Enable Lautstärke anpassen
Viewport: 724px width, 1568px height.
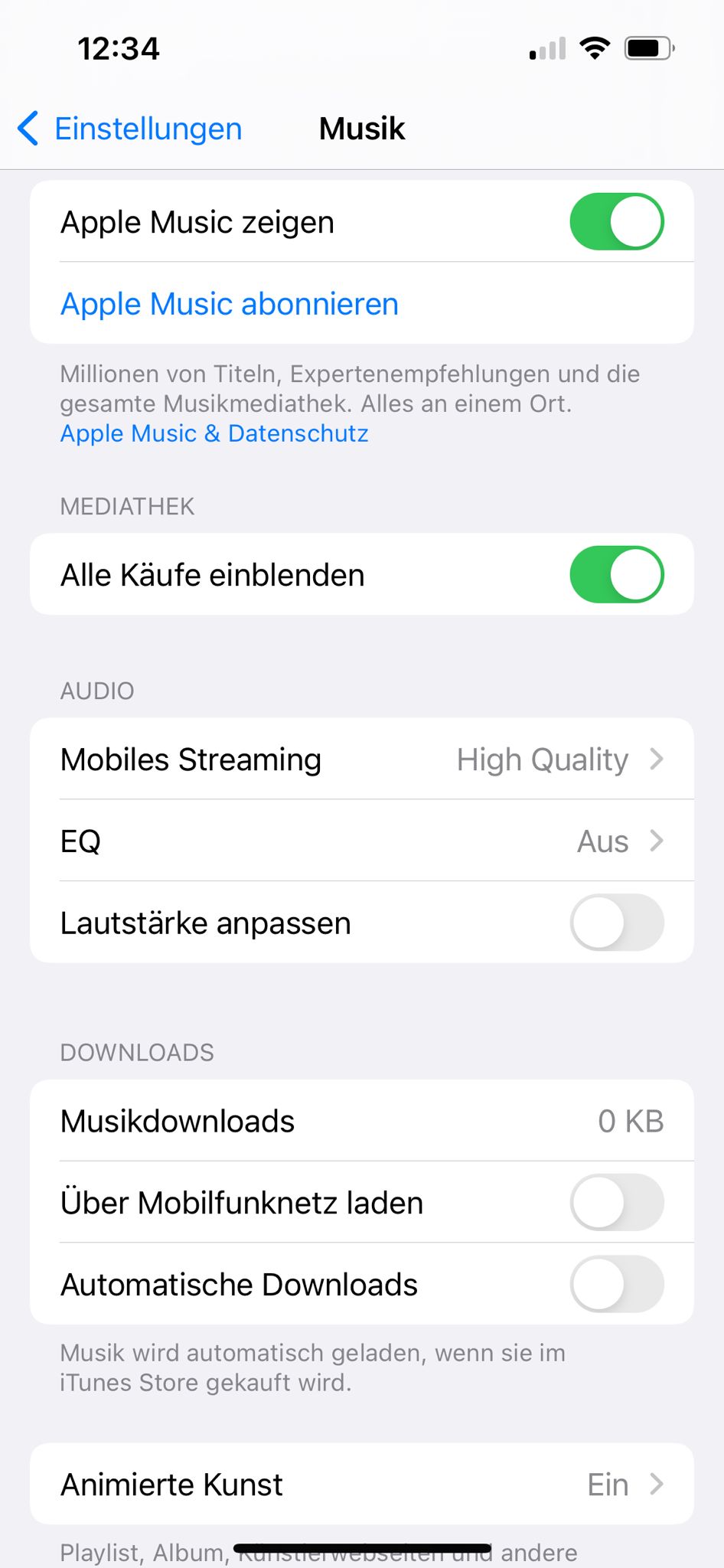pos(616,923)
